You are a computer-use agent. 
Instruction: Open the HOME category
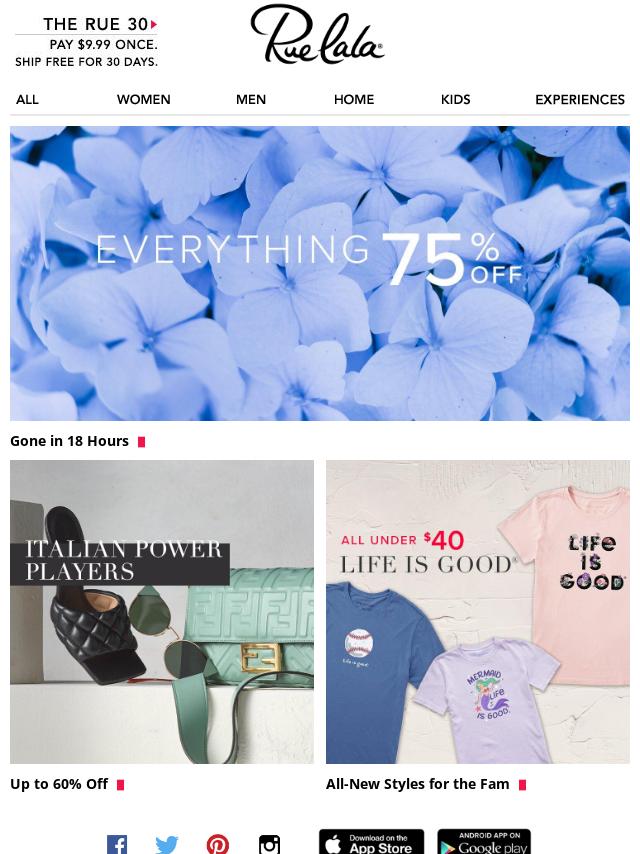[354, 99]
